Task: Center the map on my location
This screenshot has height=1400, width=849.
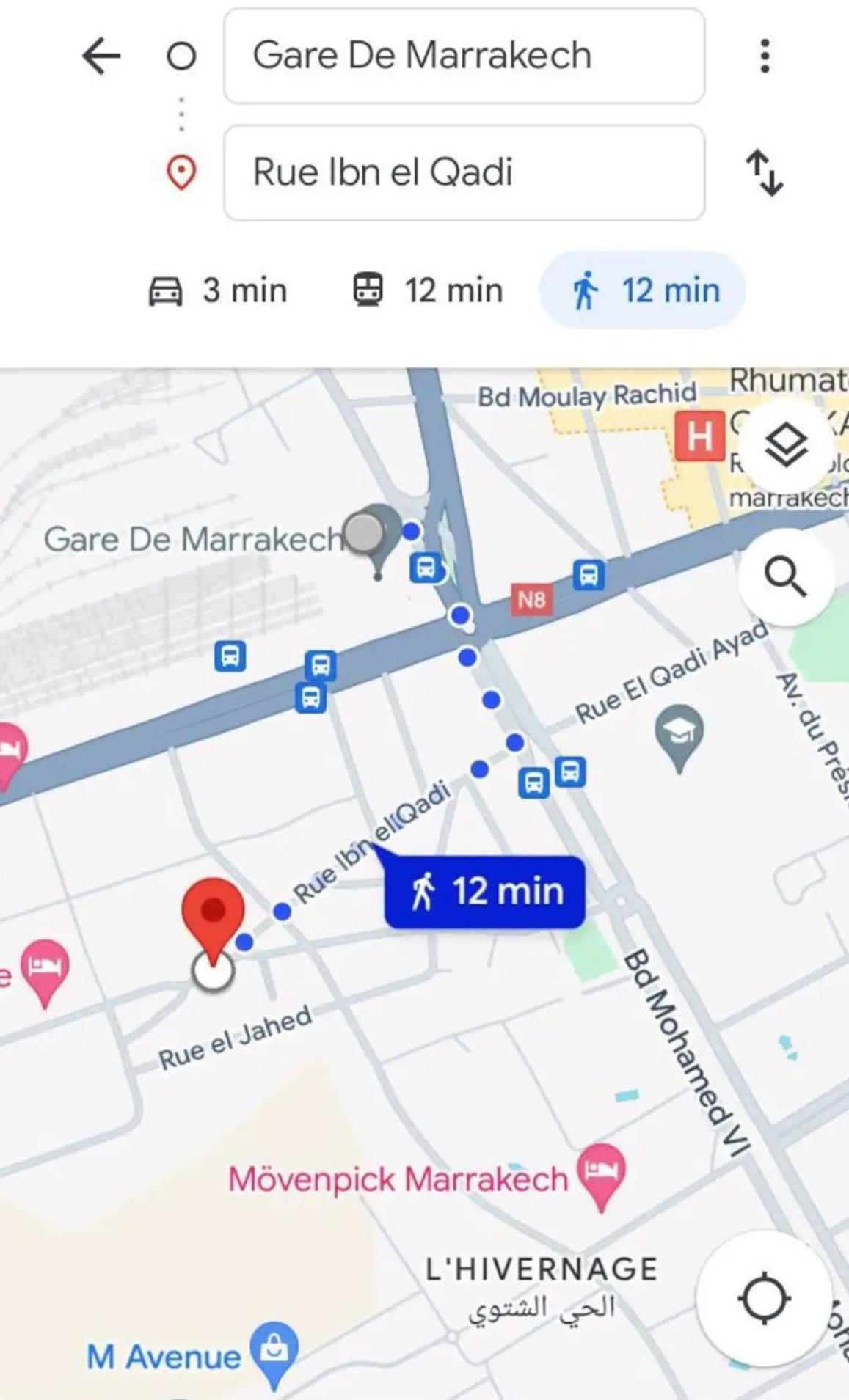Action: click(764, 1298)
